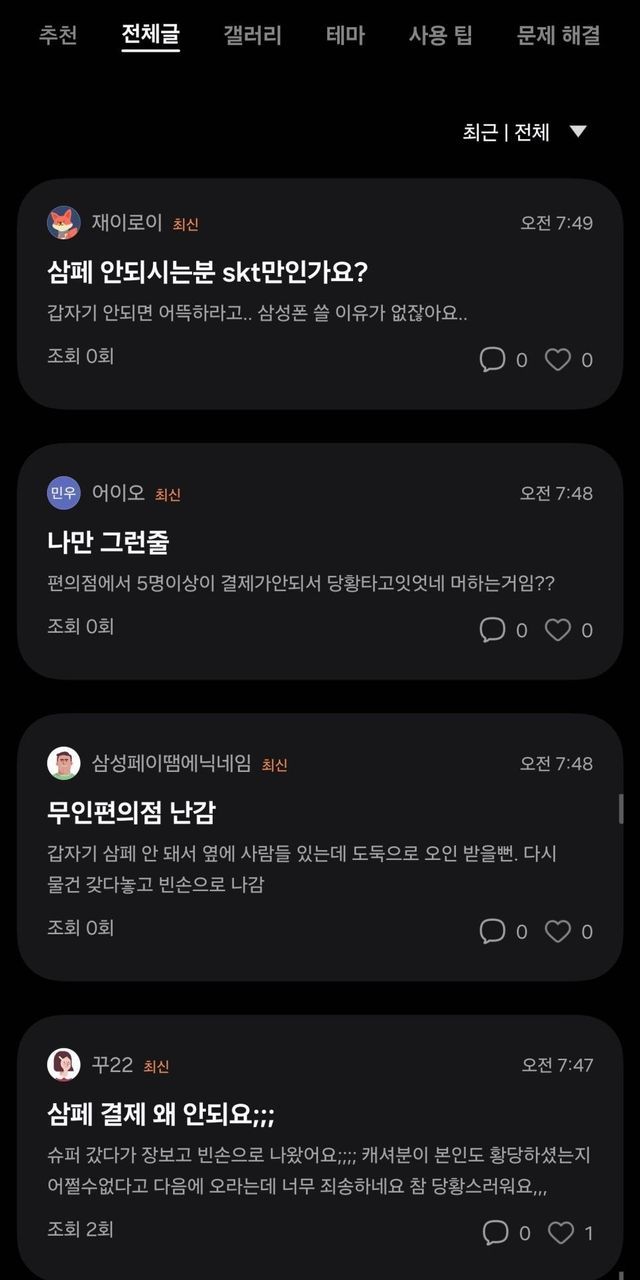Like 꾸22's post about 삼페 결제
This screenshot has height=1280, width=640.
[560, 1233]
